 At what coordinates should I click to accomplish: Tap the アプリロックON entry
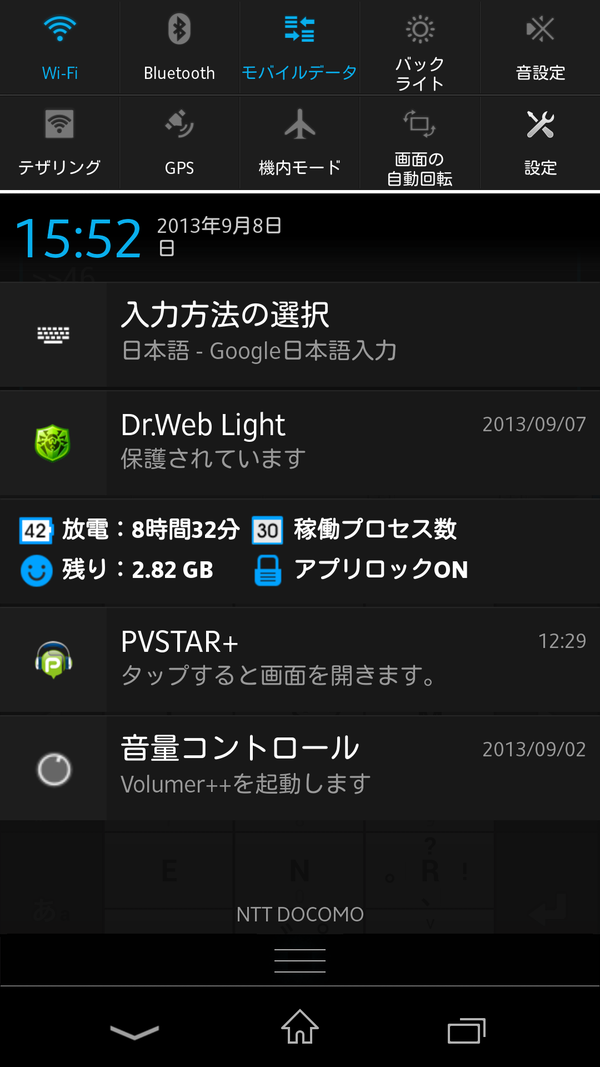(x=361, y=570)
